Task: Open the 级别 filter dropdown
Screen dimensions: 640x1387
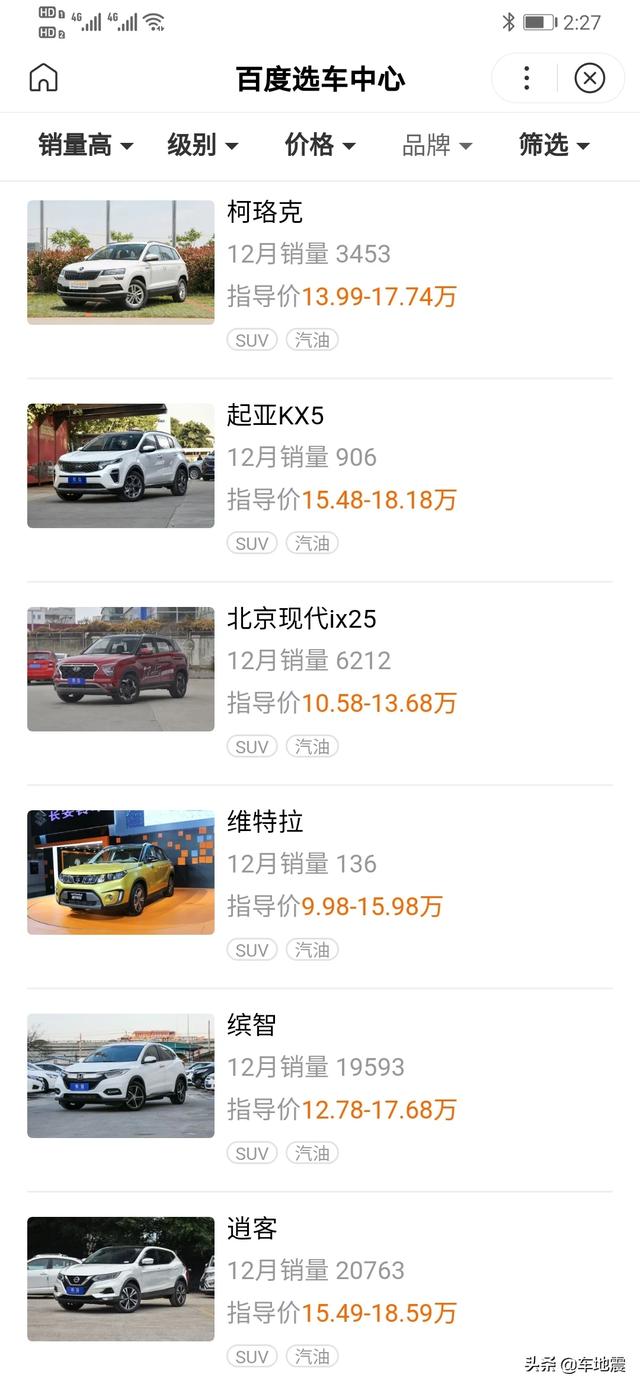Action: [x=202, y=145]
